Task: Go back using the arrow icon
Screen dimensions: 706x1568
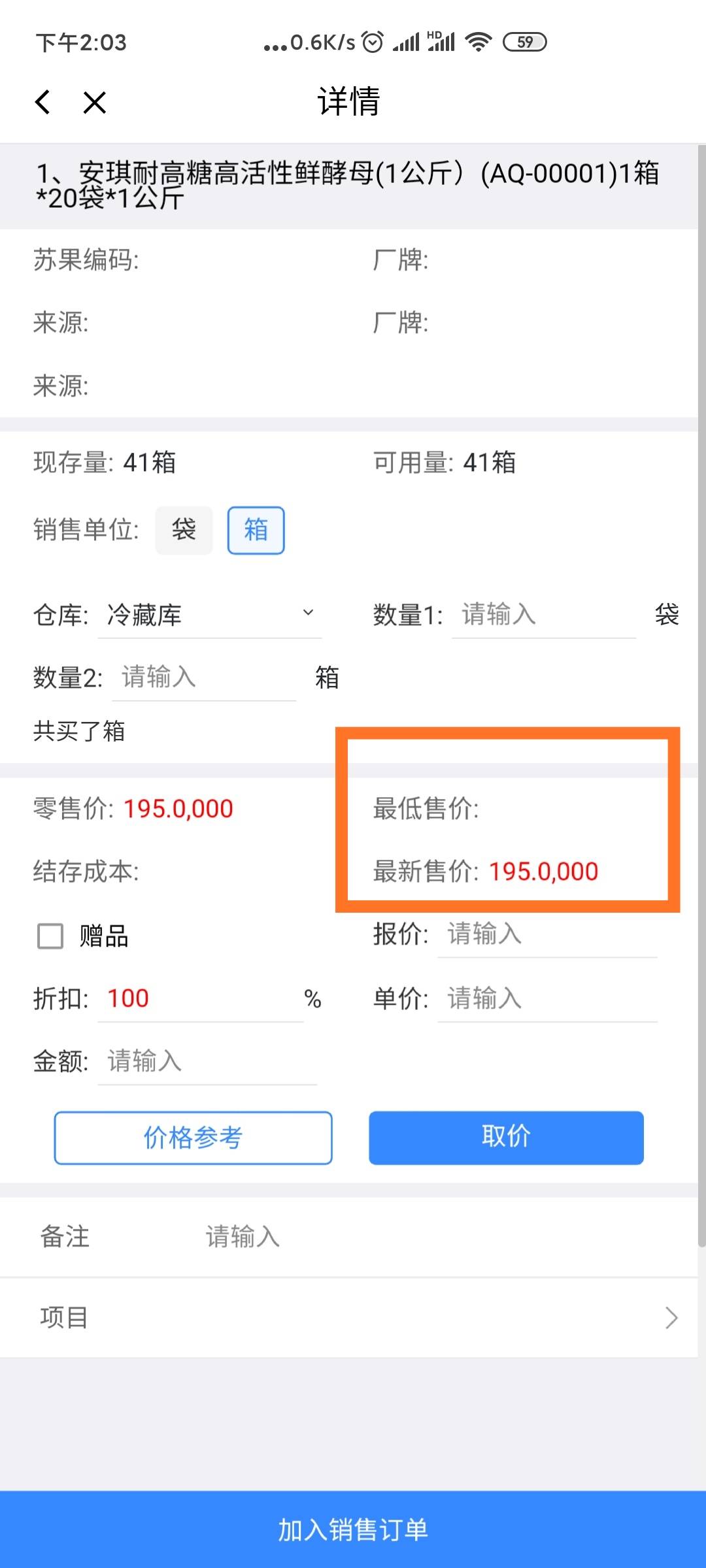Action: 42,102
